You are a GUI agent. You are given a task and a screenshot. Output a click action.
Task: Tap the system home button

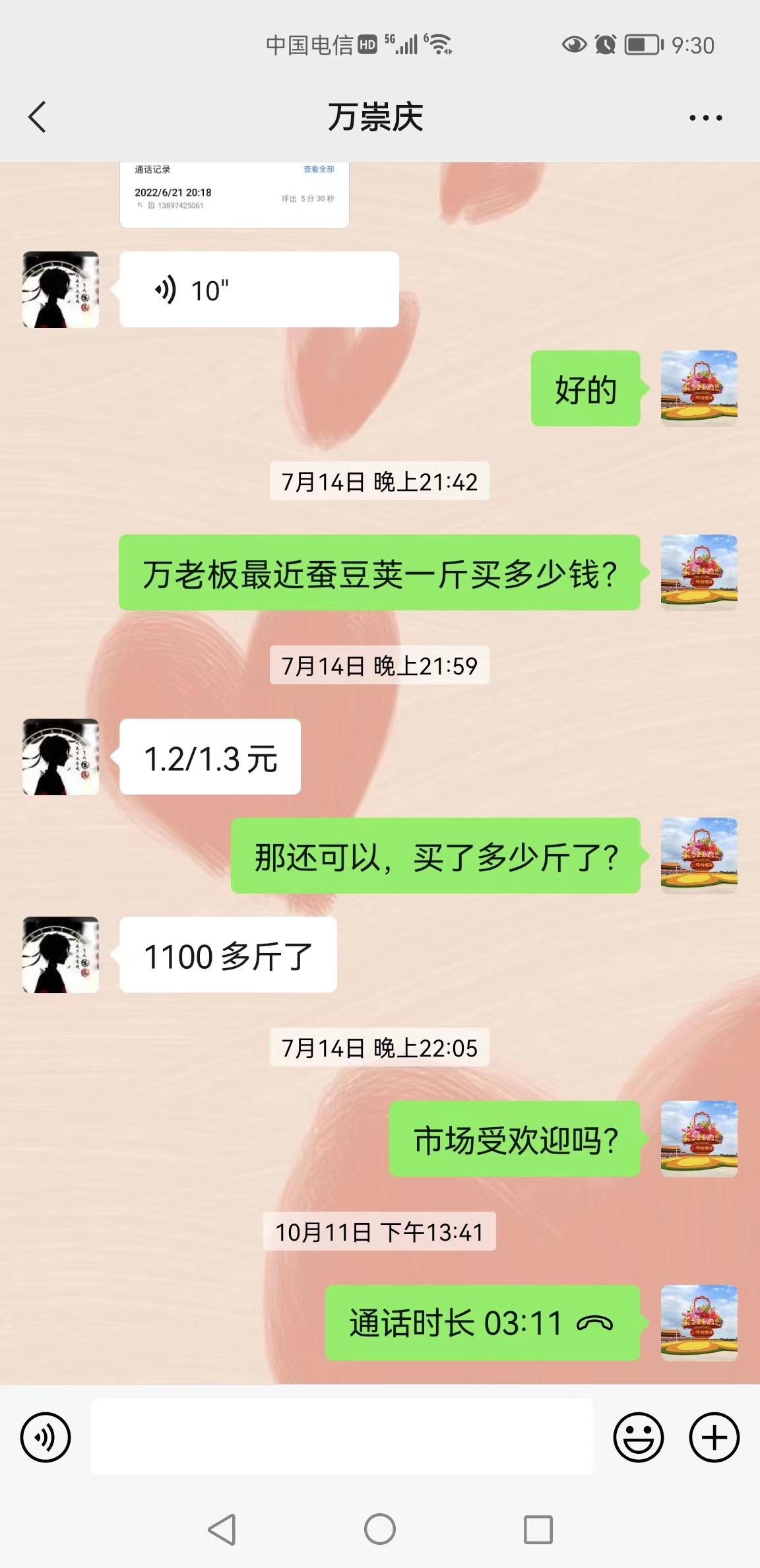tap(380, 1529)
